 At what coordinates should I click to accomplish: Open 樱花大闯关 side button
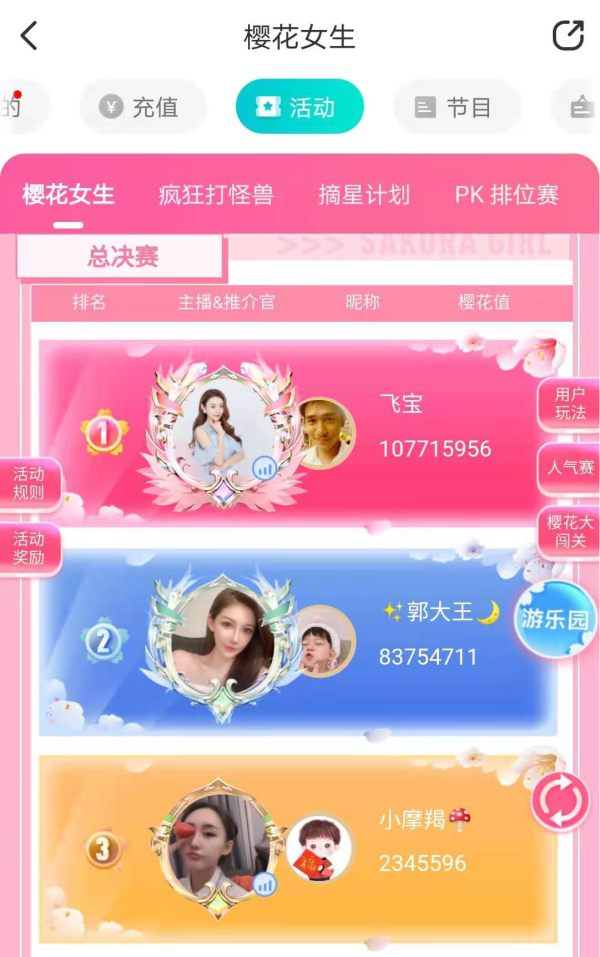pyautogui.click(x=570, y=531)
